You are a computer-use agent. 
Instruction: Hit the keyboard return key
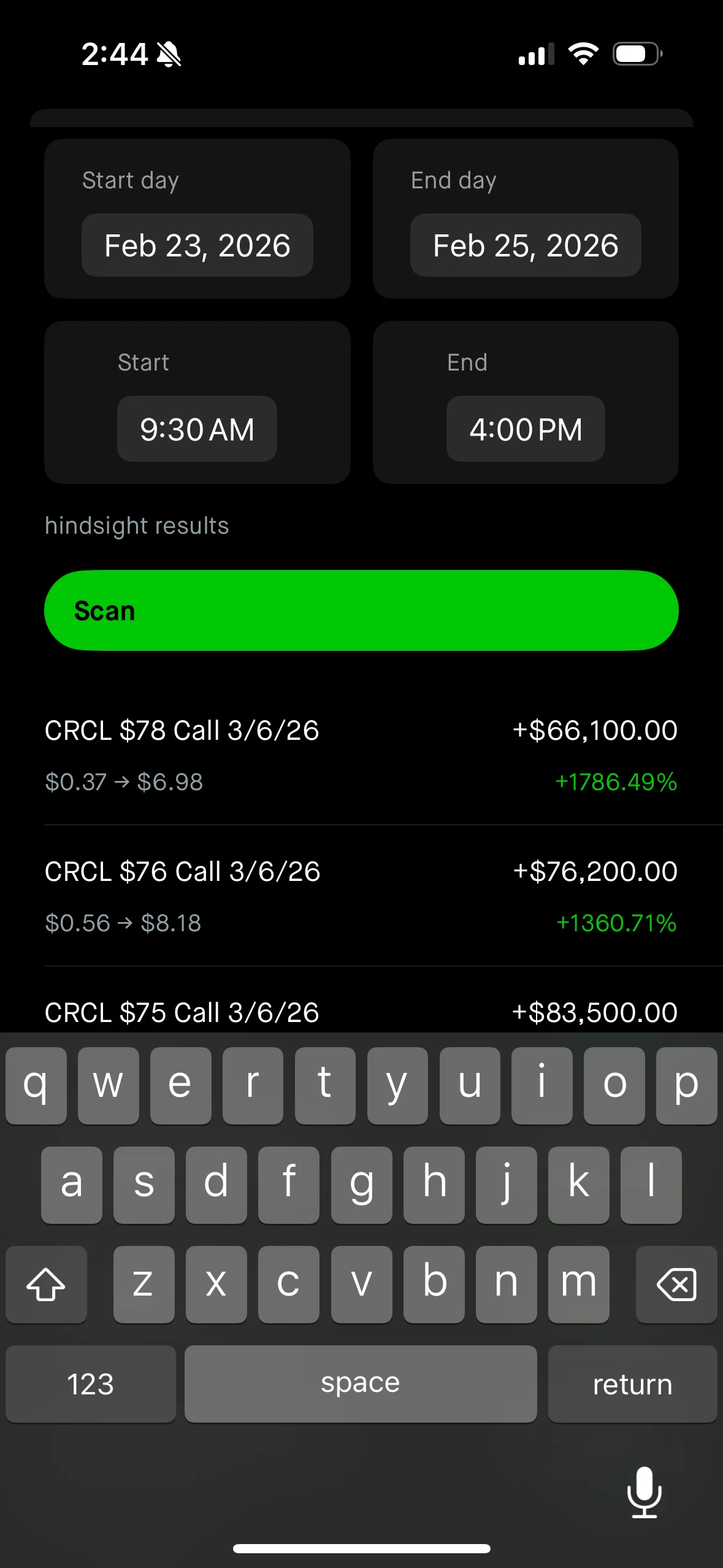pyautogui.click(x=632, y=1384)
